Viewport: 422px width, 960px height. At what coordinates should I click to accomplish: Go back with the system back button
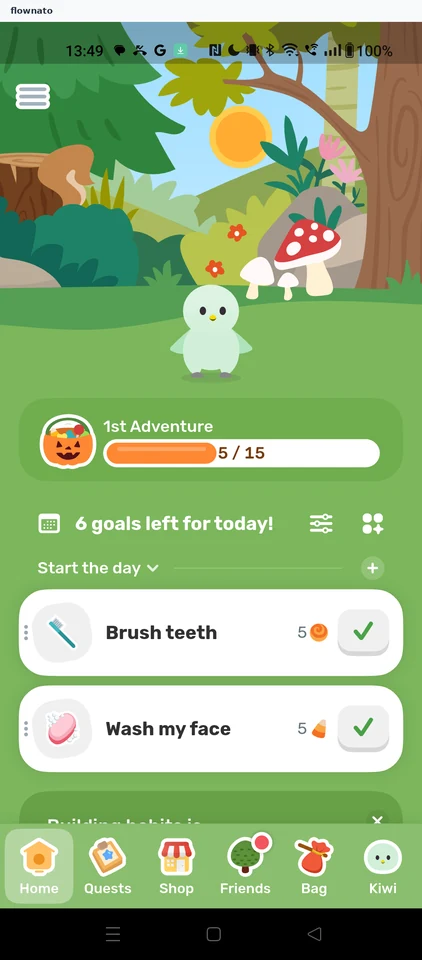[x=314, y=934]
